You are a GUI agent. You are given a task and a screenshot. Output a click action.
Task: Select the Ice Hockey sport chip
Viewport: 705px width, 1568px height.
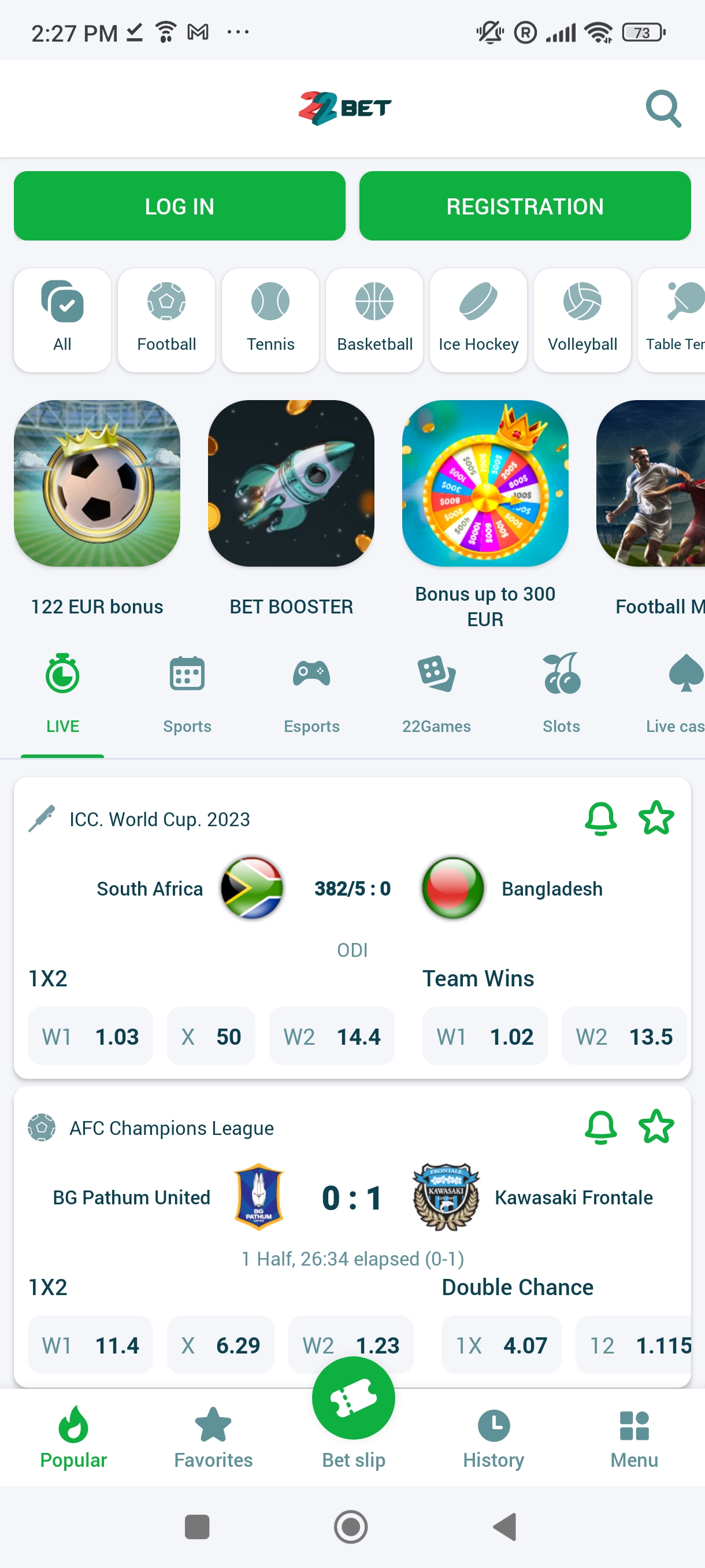click(478, 320)
